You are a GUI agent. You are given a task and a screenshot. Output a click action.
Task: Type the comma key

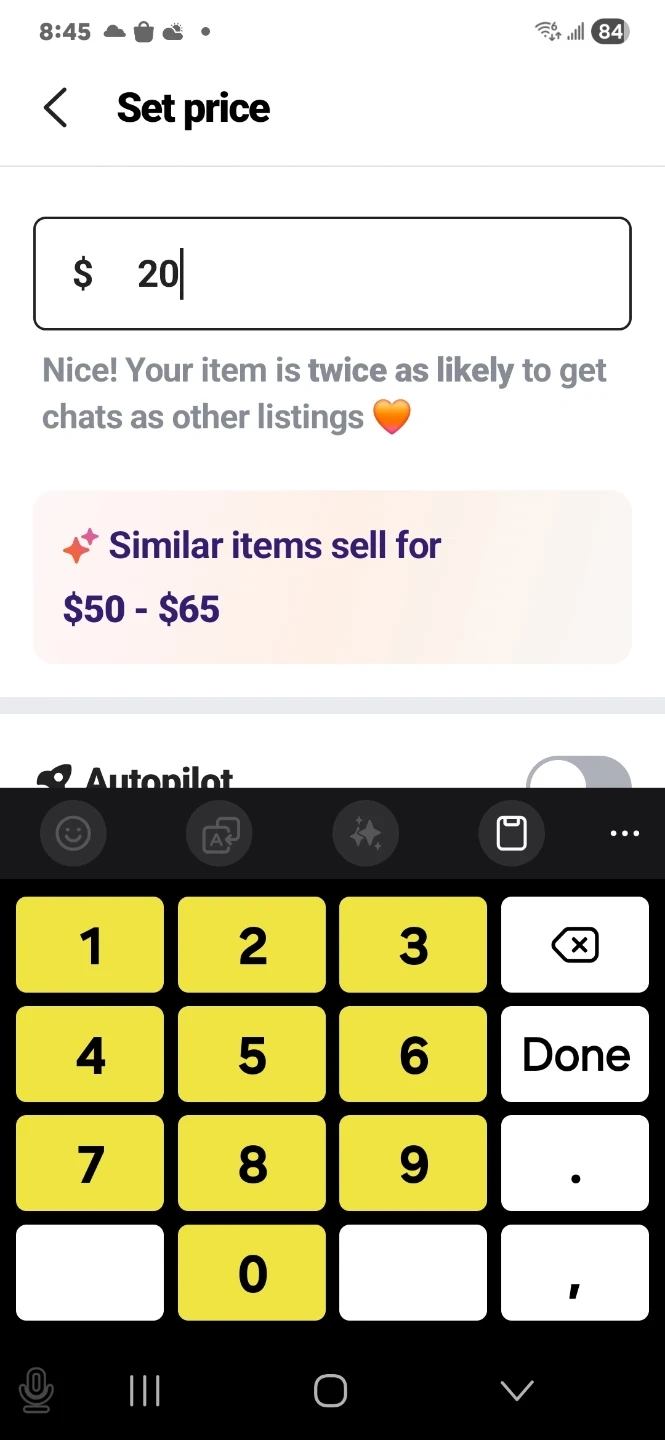575,1273
